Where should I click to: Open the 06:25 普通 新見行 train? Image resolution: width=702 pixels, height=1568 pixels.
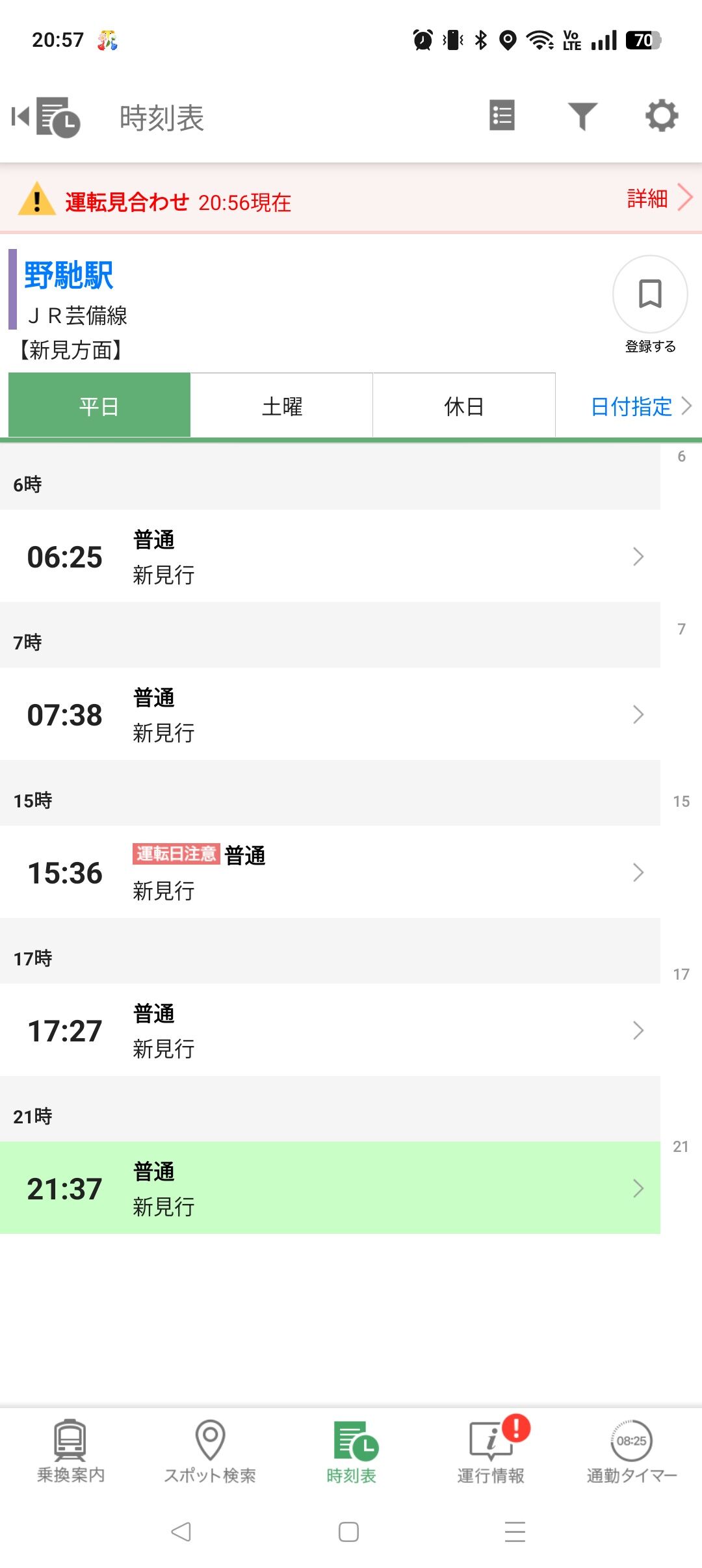[x=330, y=556]
